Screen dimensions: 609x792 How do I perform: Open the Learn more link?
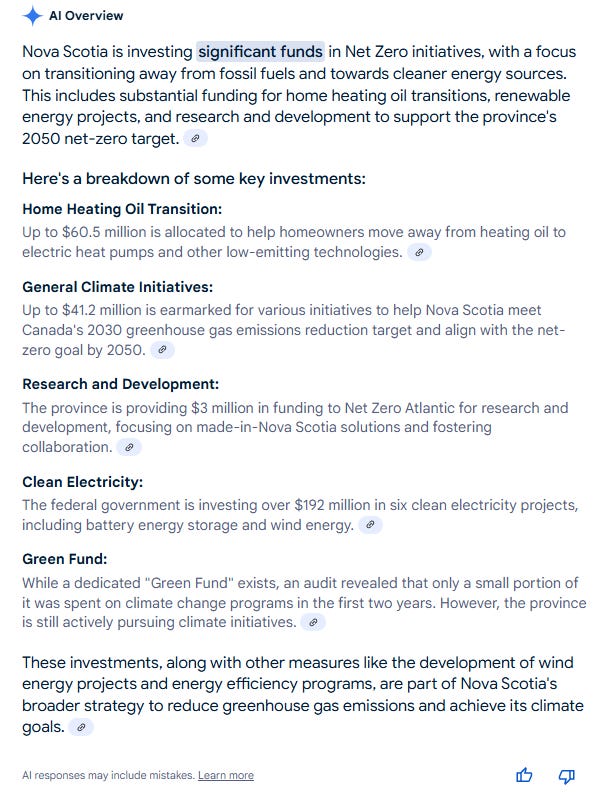click(x=225, y=775)
